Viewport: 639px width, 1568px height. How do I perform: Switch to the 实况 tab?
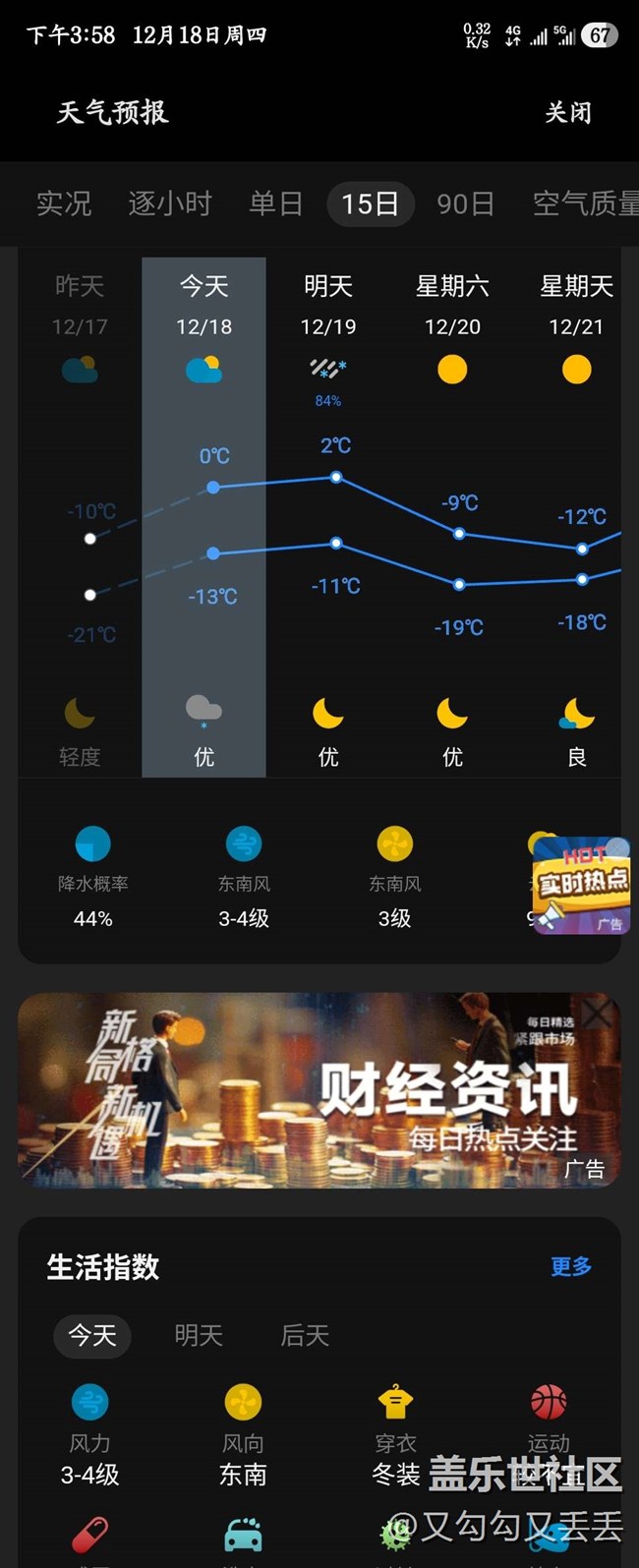[64, 203]
